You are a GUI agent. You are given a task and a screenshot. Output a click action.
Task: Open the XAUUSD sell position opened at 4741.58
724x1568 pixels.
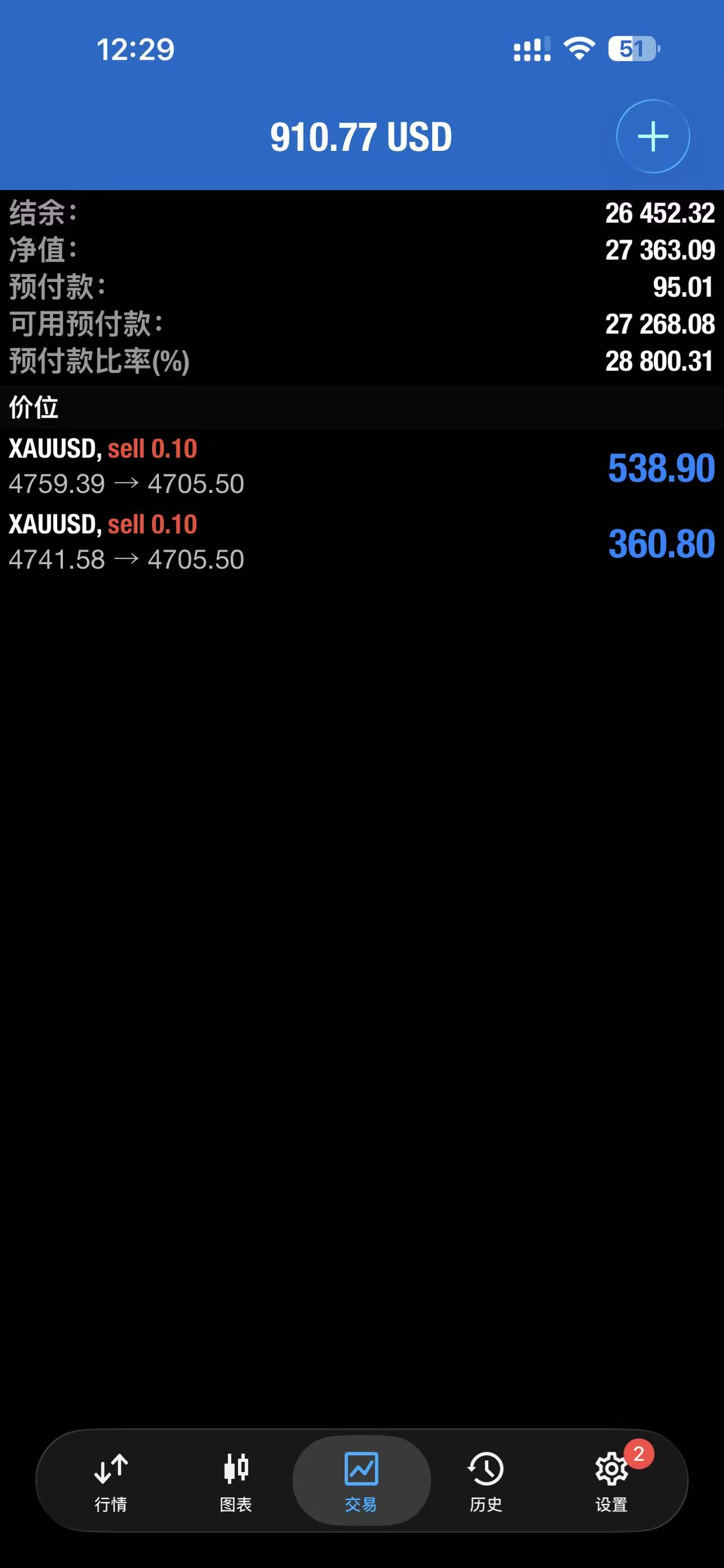[361, 542]
